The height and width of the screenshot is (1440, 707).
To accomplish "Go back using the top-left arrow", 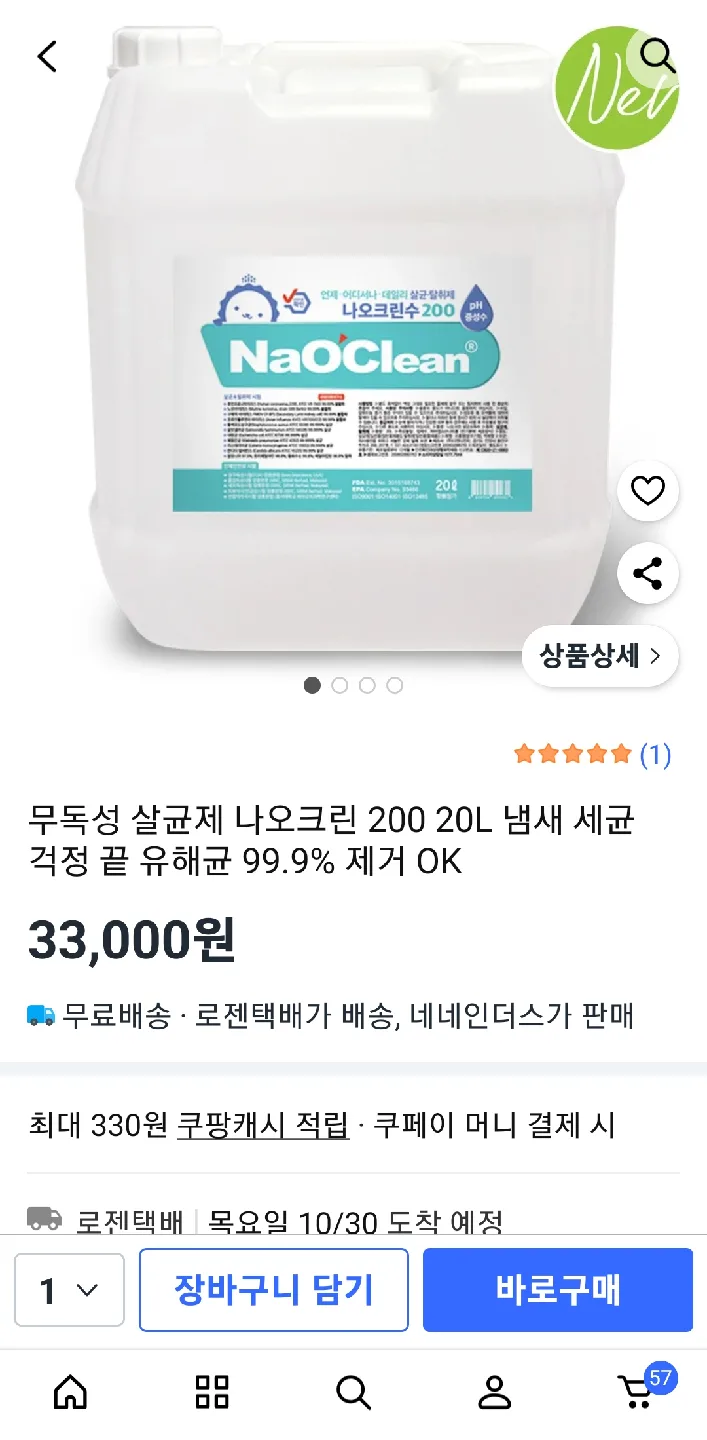I will pyautogui.click(x=47, y=56).
